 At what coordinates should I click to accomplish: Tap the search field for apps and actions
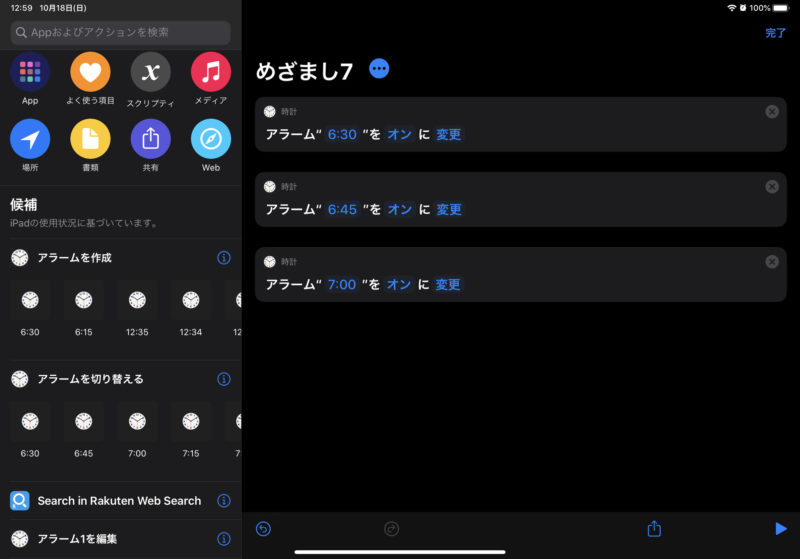coord(120,33)
